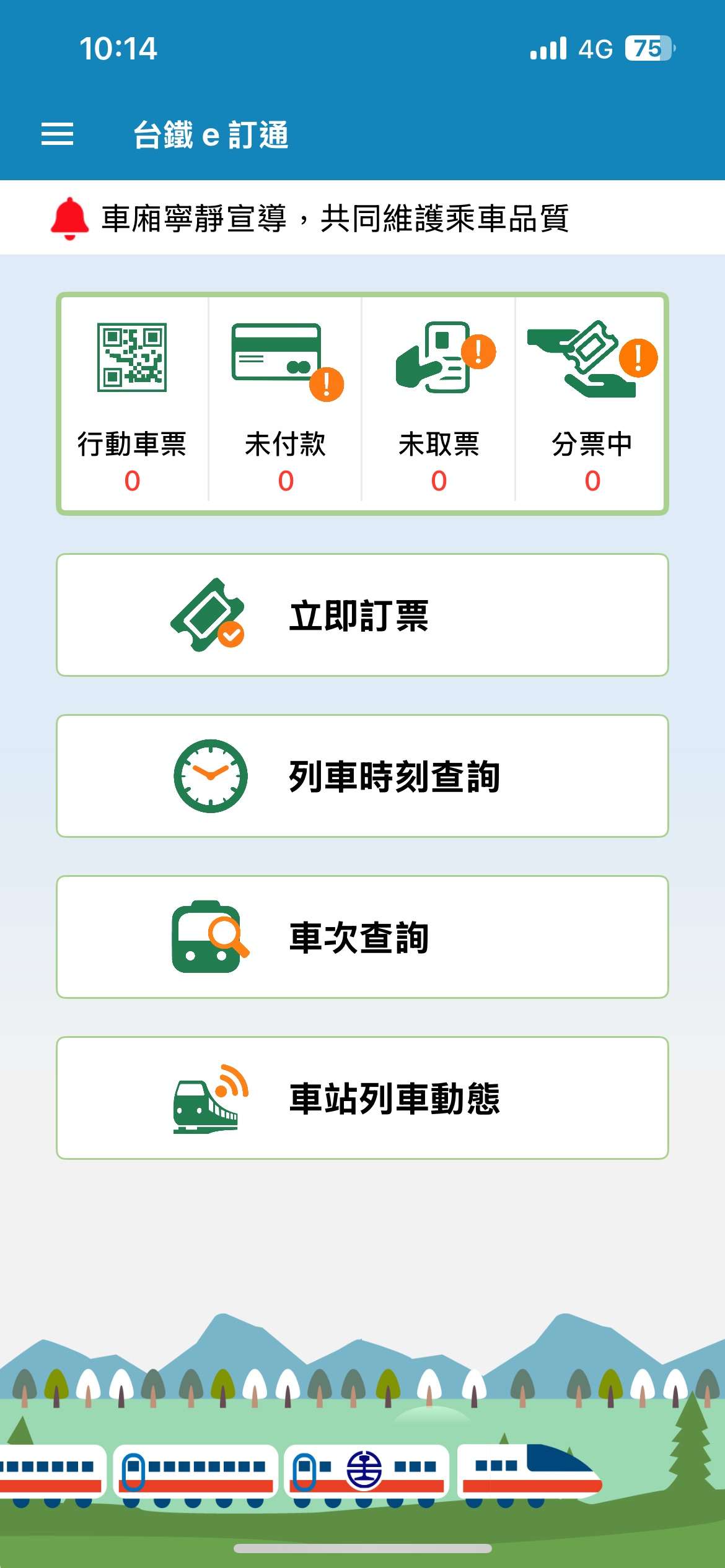View 未取票 uncollected tickets
725x1568 pixels.
click(439, 403)
